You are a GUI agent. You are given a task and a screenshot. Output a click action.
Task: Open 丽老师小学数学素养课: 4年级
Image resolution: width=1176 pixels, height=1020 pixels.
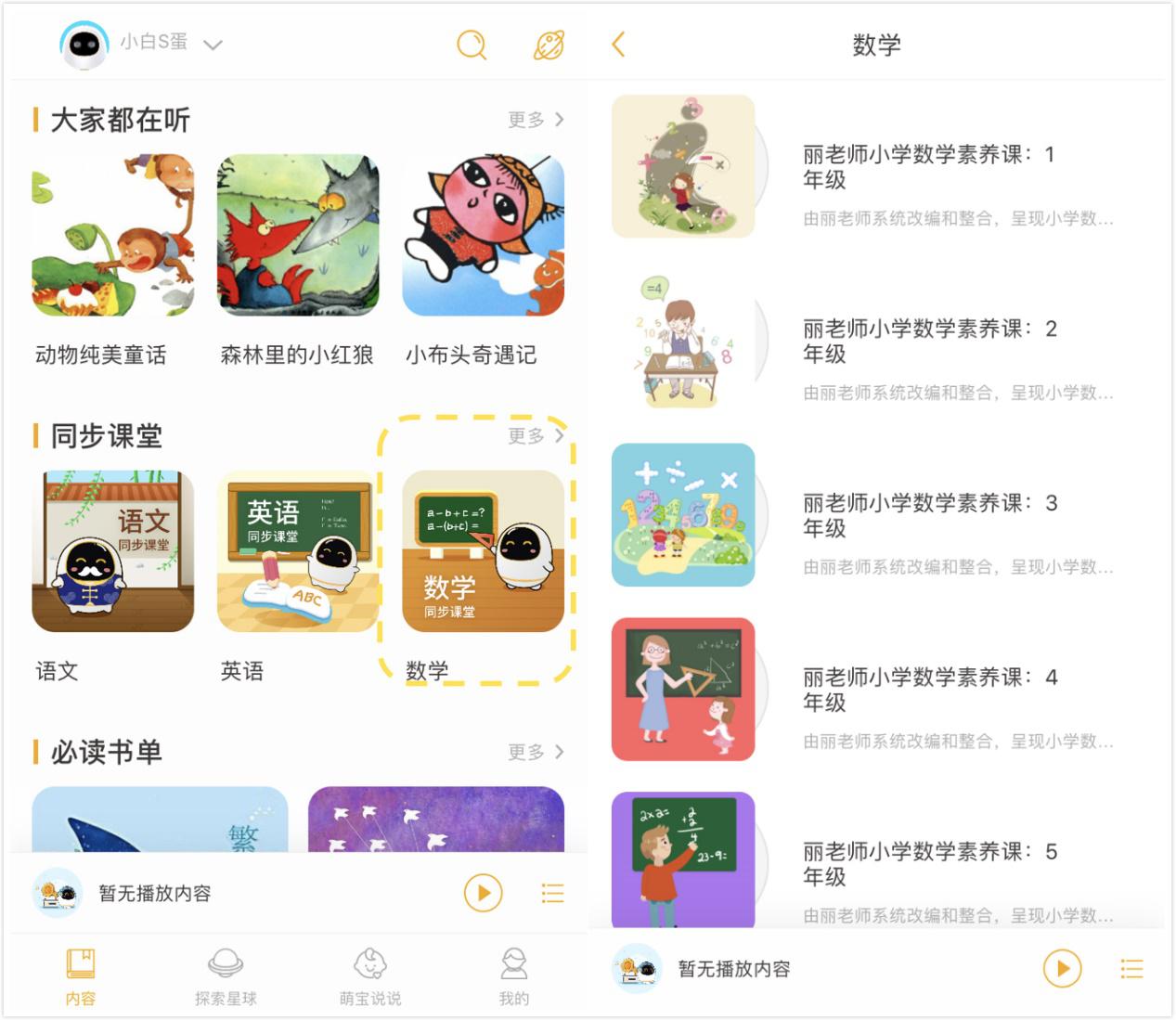coord(928,690)
